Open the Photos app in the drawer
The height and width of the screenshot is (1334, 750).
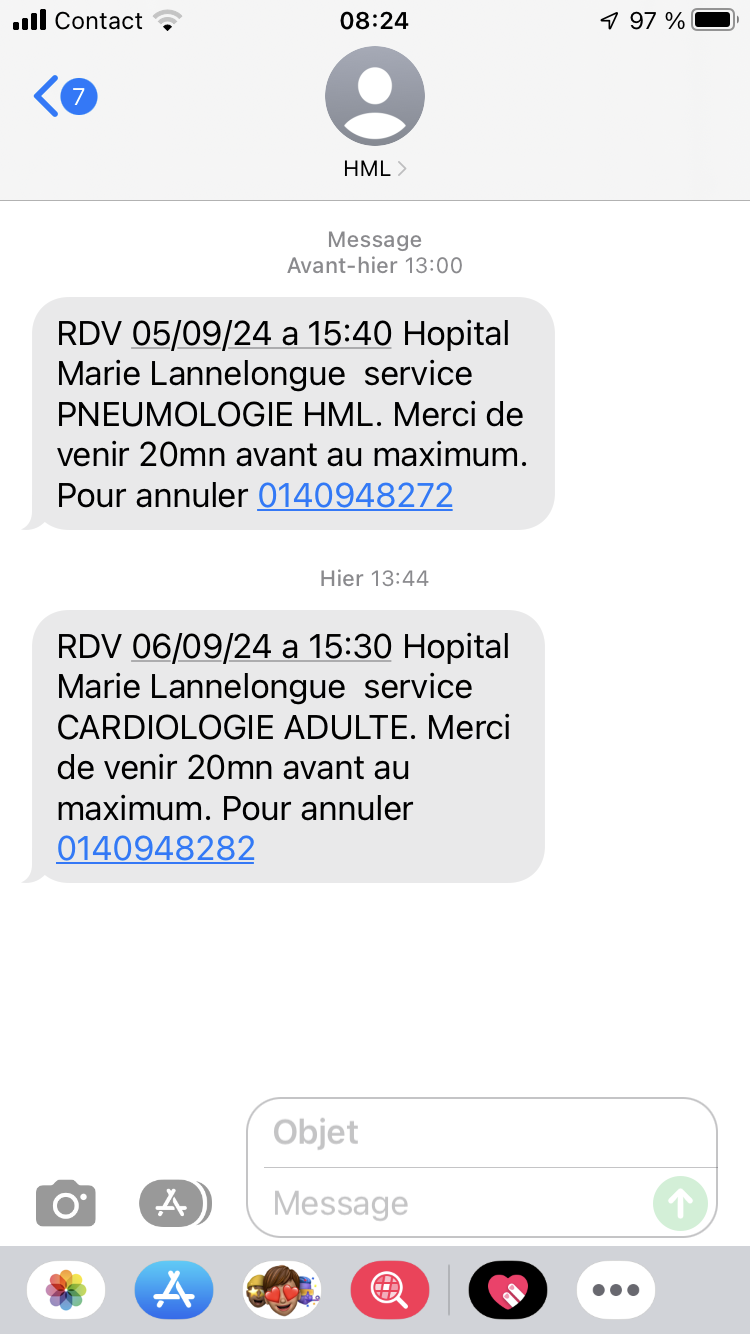pyautogui.click(x=66, y=1290)
